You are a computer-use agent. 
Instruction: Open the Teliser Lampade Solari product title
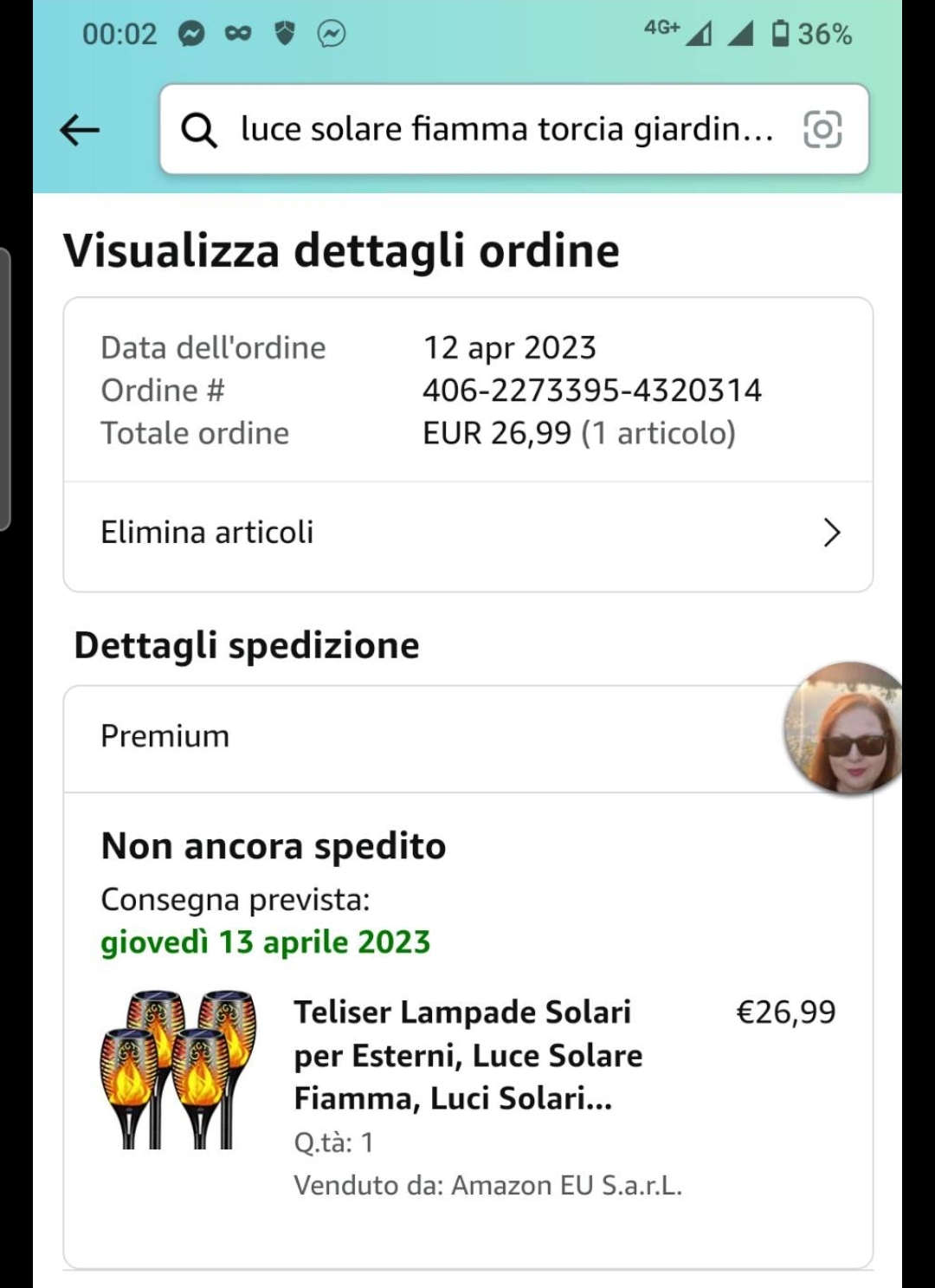pyautogui.click(x=467, y=1055)
